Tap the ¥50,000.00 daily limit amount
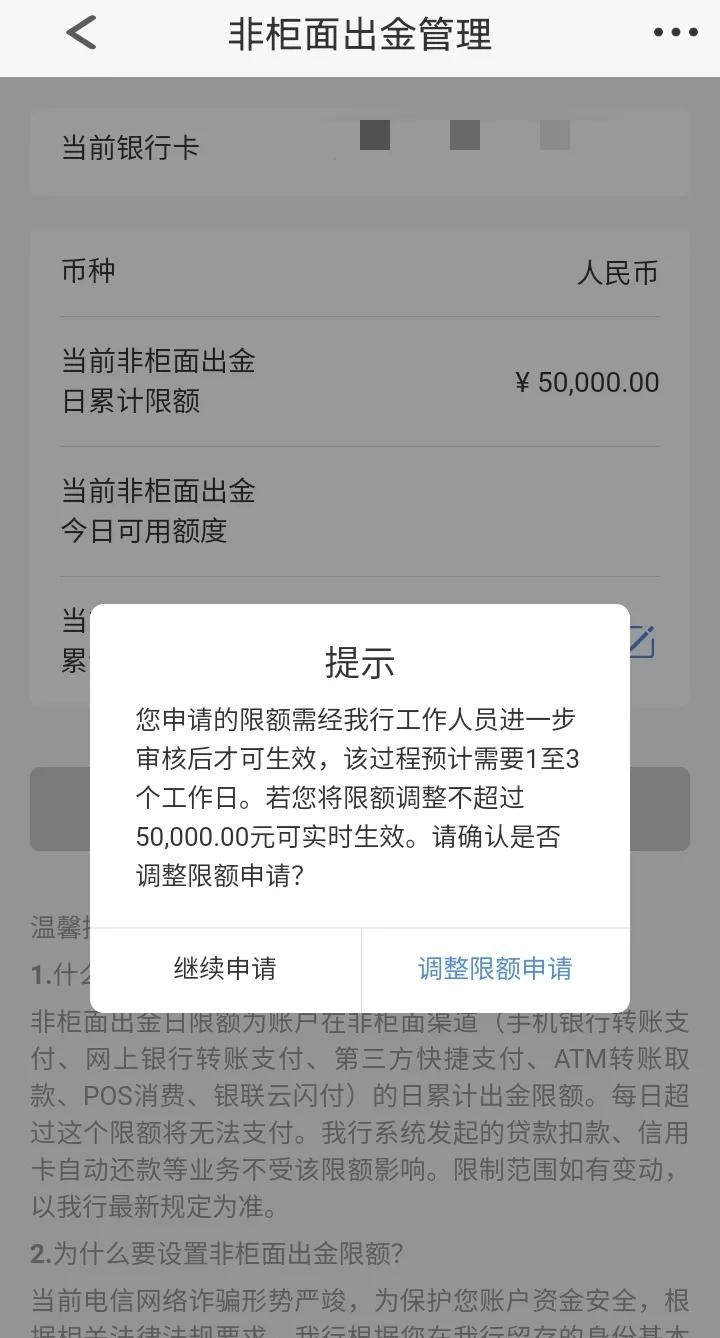The width and height of the screenshot is (720, 1338). 586,382
